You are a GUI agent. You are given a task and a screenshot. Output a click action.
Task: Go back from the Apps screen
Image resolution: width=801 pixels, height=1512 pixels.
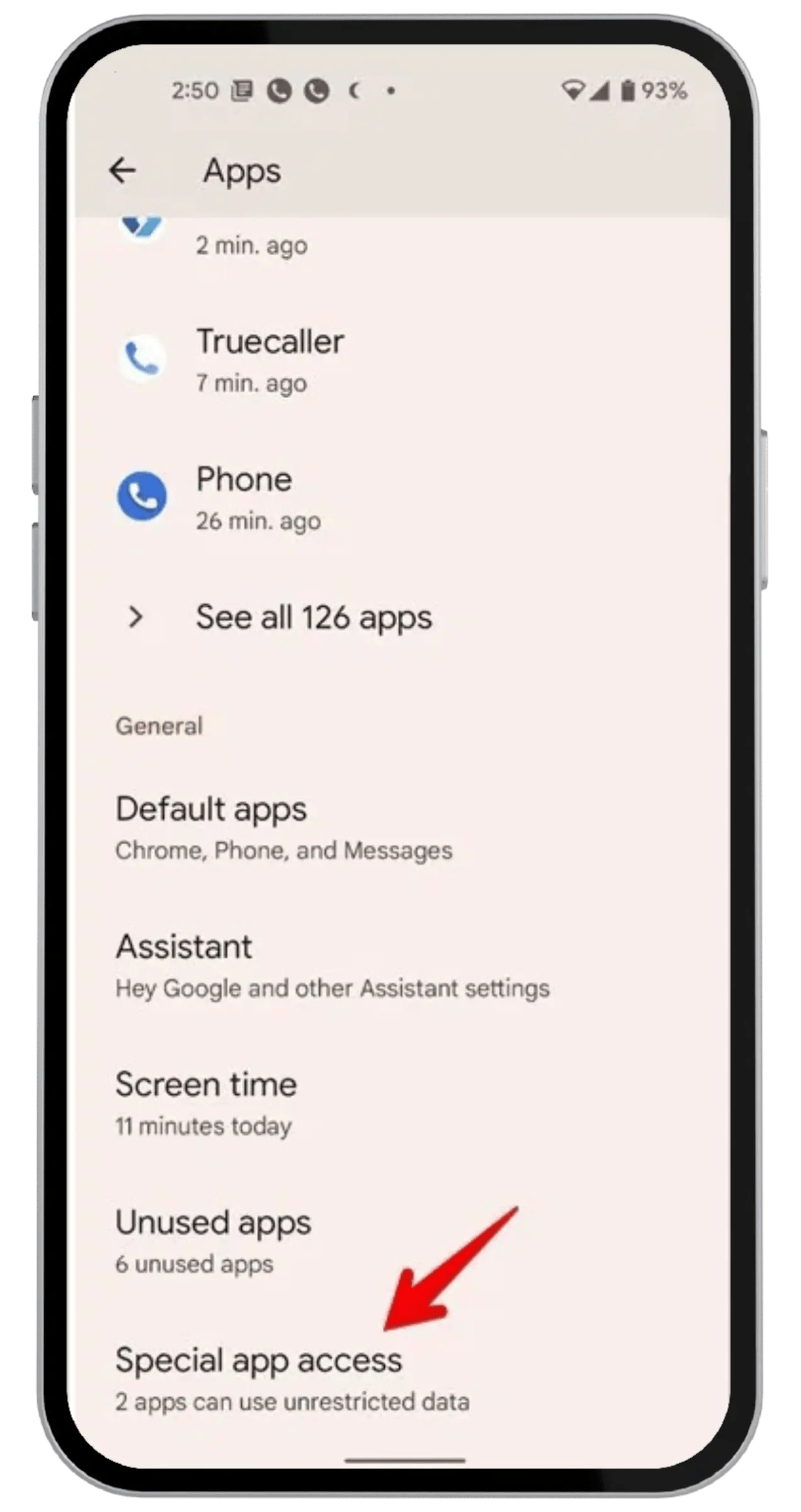(x=122, y=171)
